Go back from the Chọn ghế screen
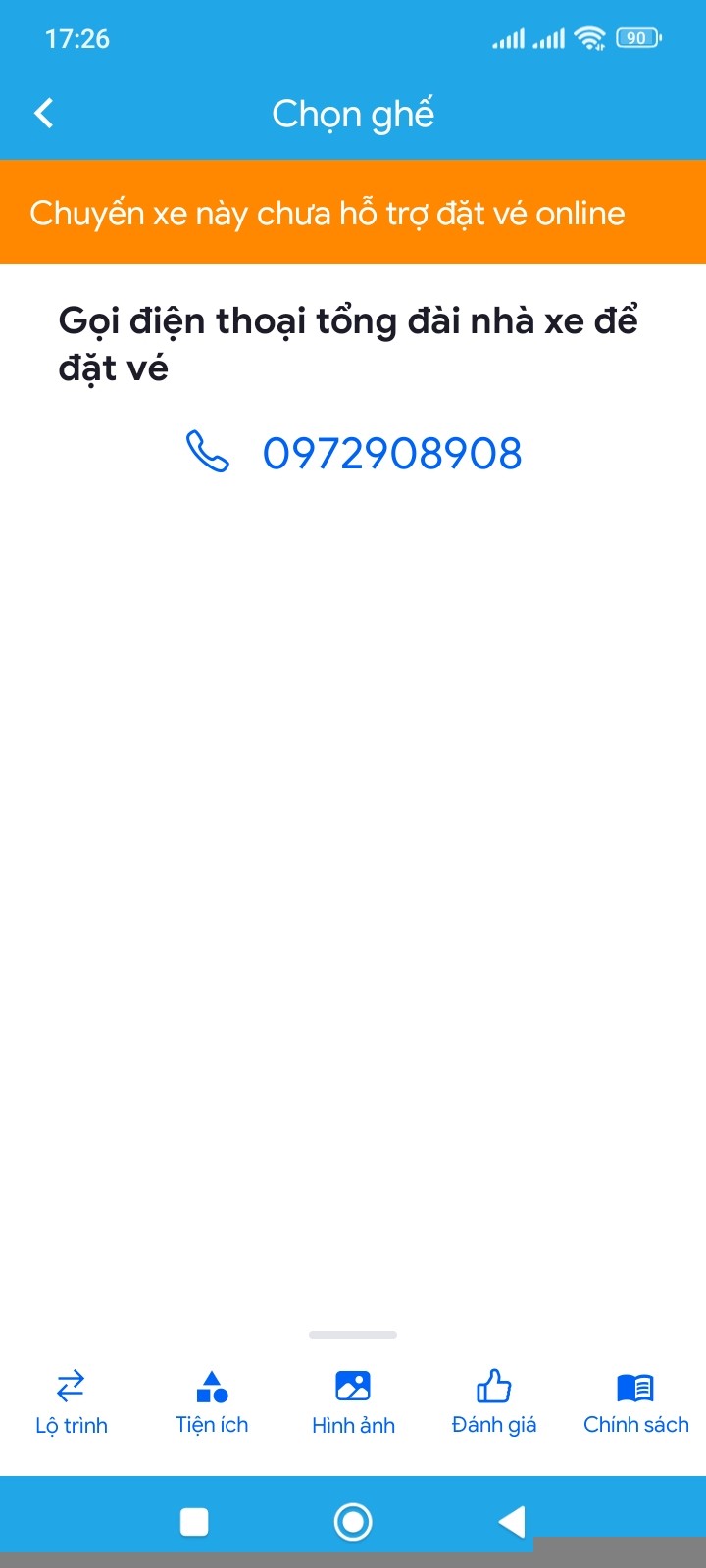Image resolution: width=706 pixels, height=1568 pixels. (x=44, y=114)
